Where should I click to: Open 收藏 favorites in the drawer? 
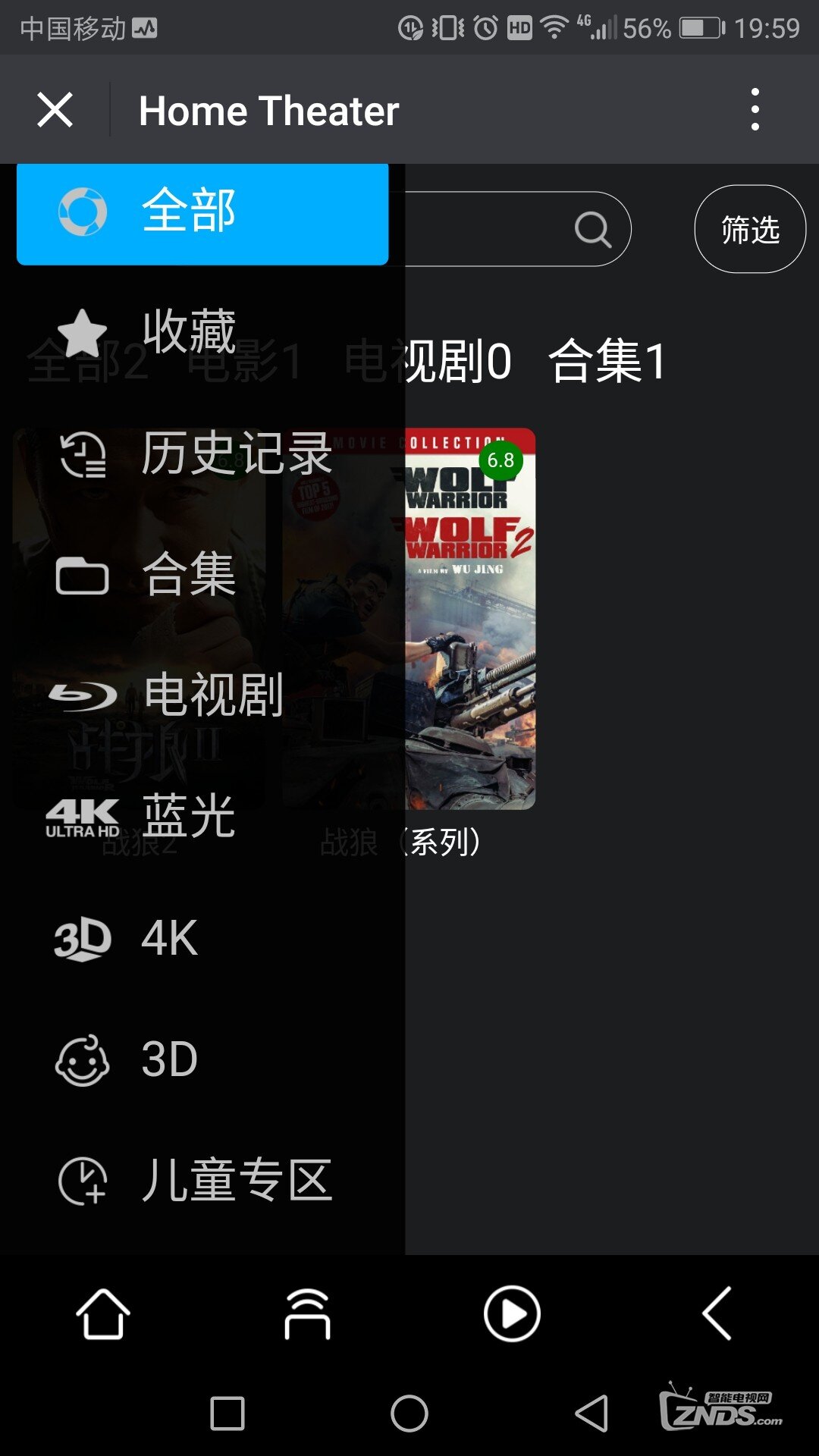click(x=202, y=332)
